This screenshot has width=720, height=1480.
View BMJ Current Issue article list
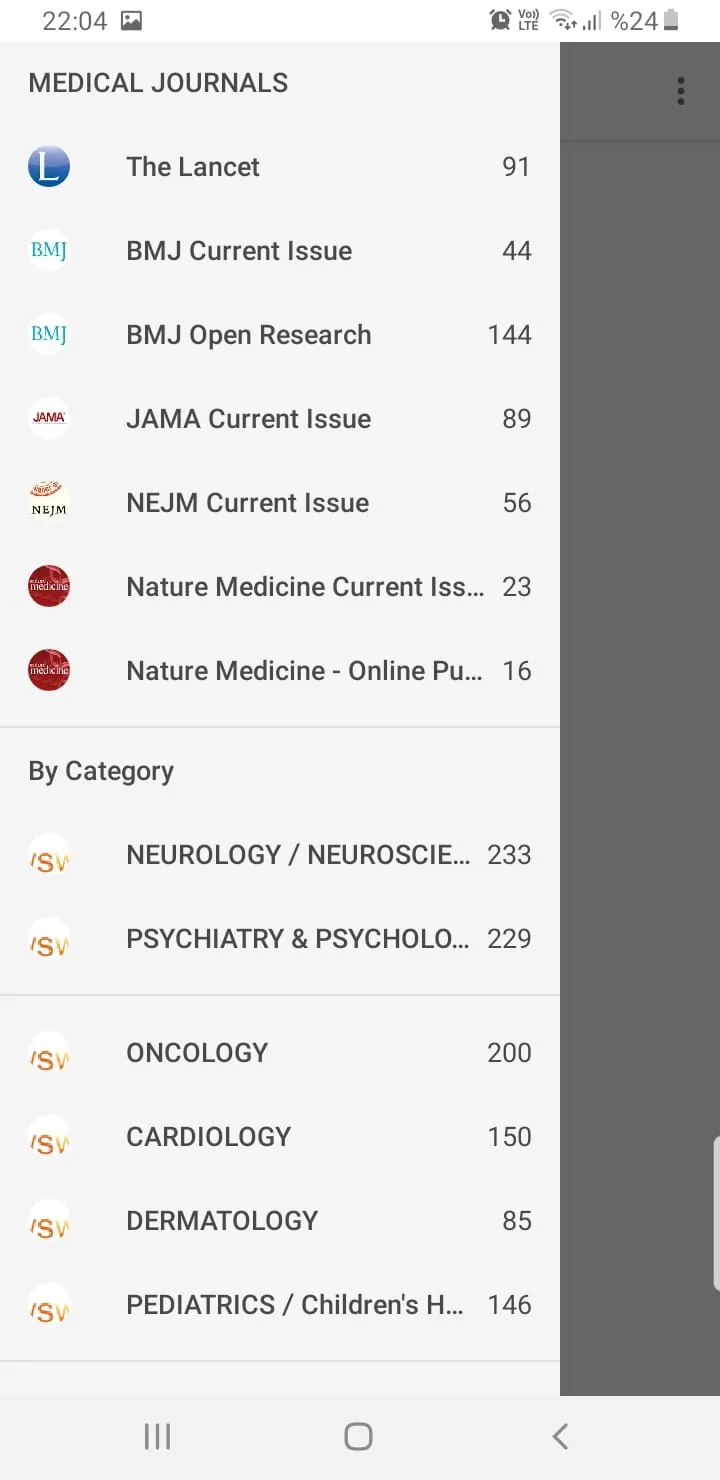point(280,250)
